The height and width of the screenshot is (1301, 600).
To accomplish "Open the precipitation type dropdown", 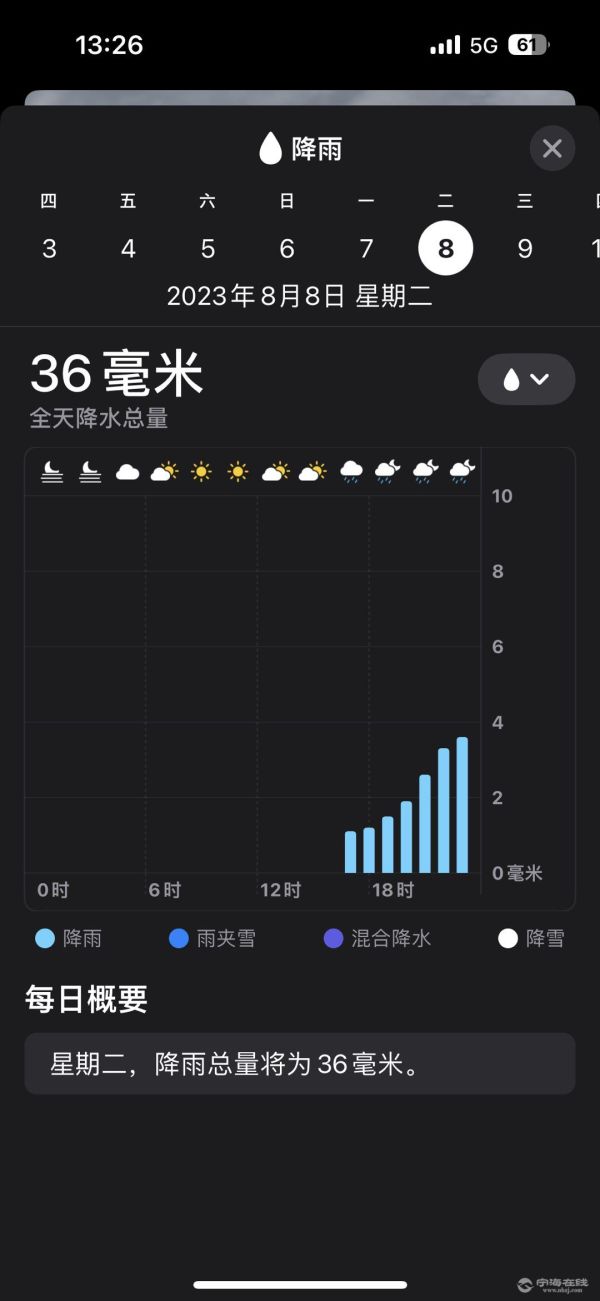I will click(x=526, y=379).
